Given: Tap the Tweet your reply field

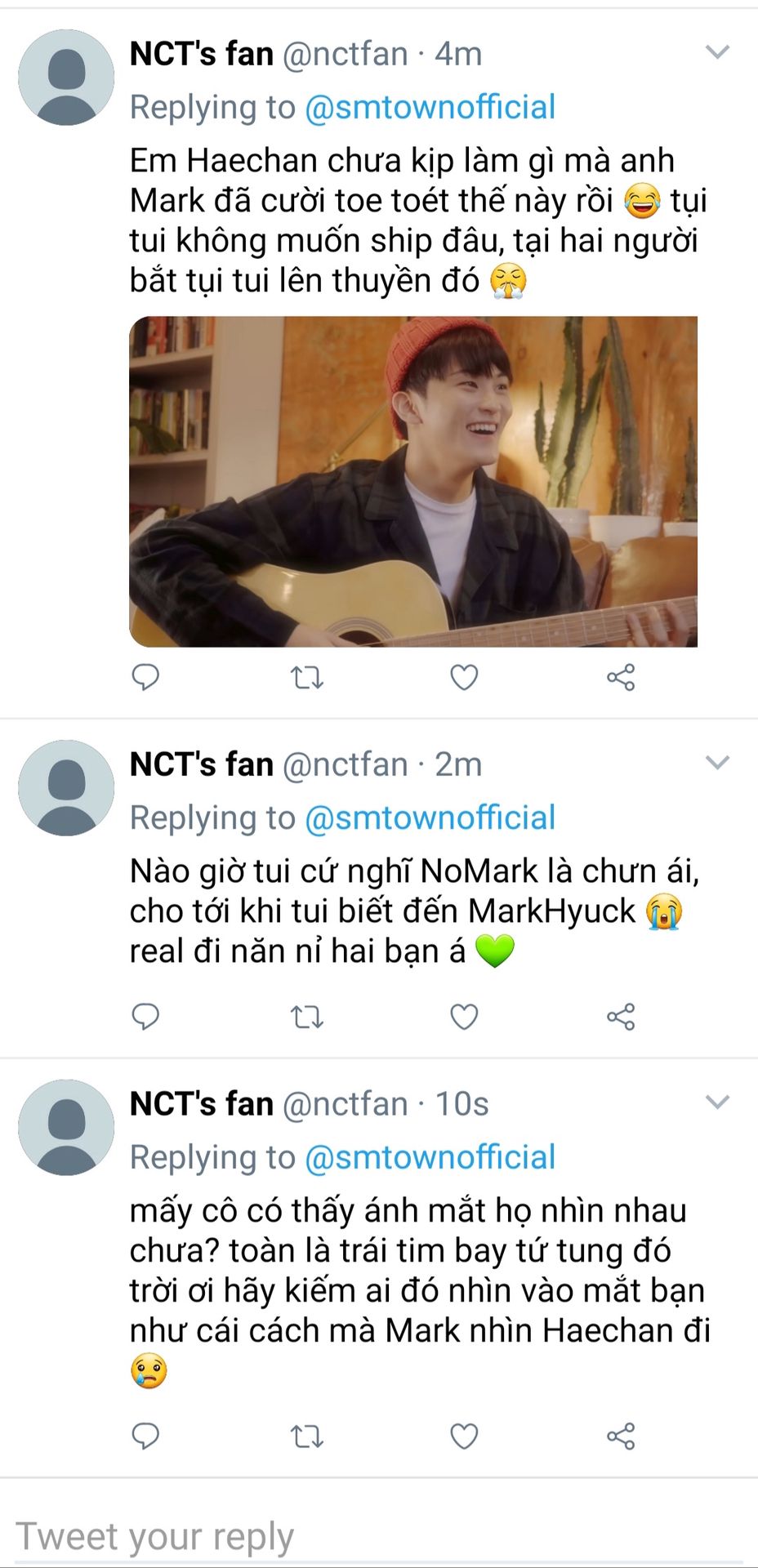Looking at the screenshot, I should 379,1535.
